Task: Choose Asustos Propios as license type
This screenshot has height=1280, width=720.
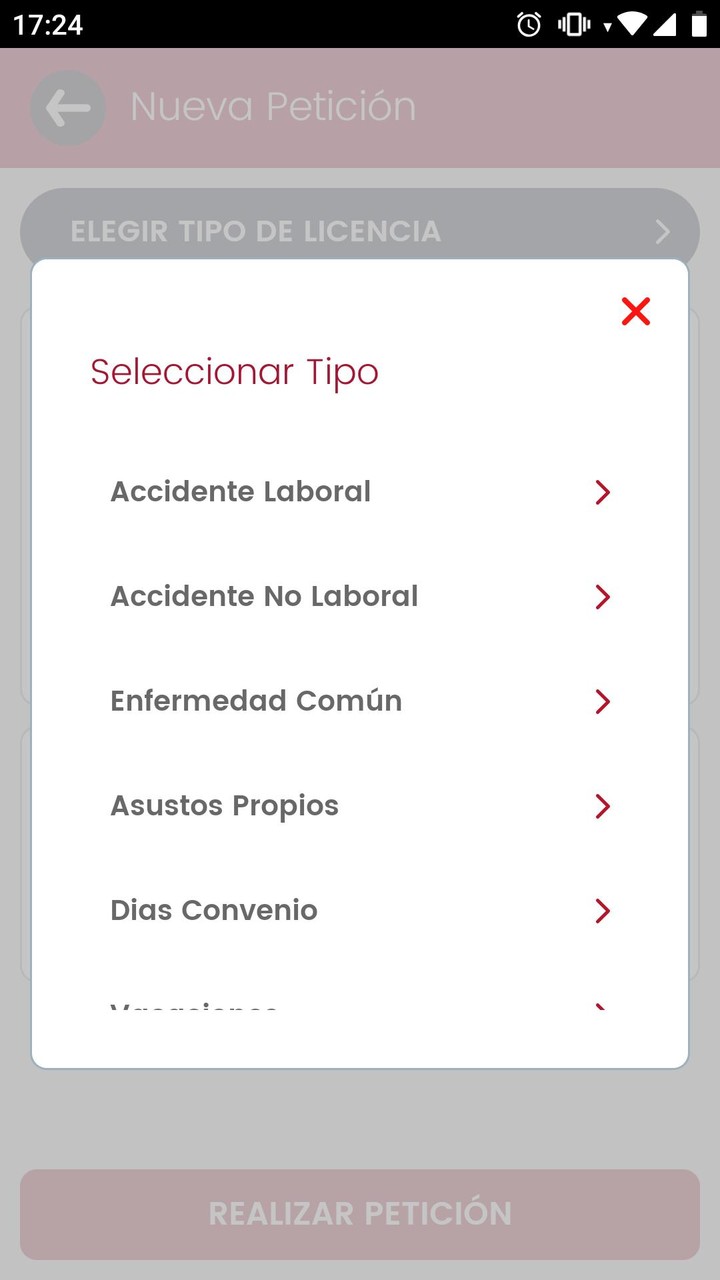Action: 224,806
